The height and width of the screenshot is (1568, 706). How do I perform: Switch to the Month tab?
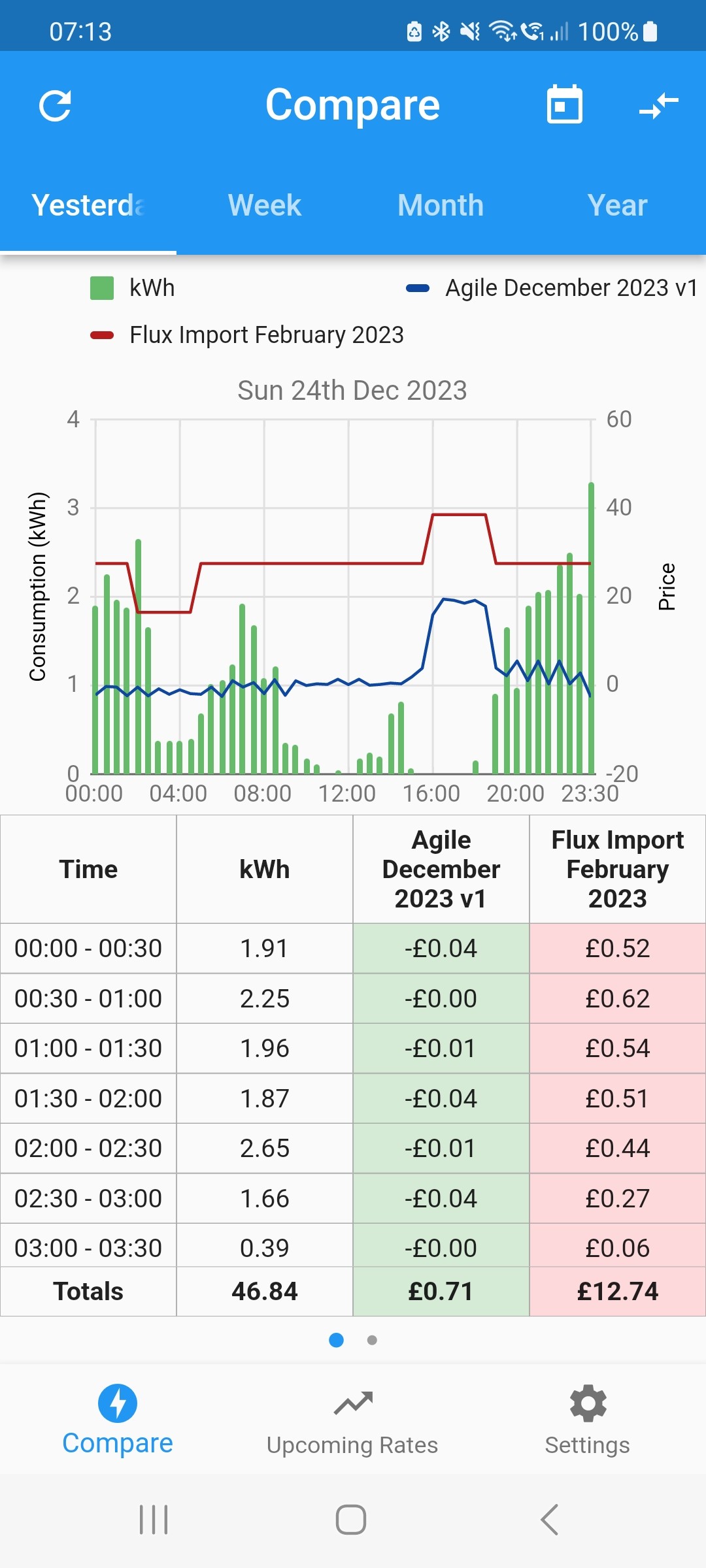pyautogui.click(x=441, y=205)
